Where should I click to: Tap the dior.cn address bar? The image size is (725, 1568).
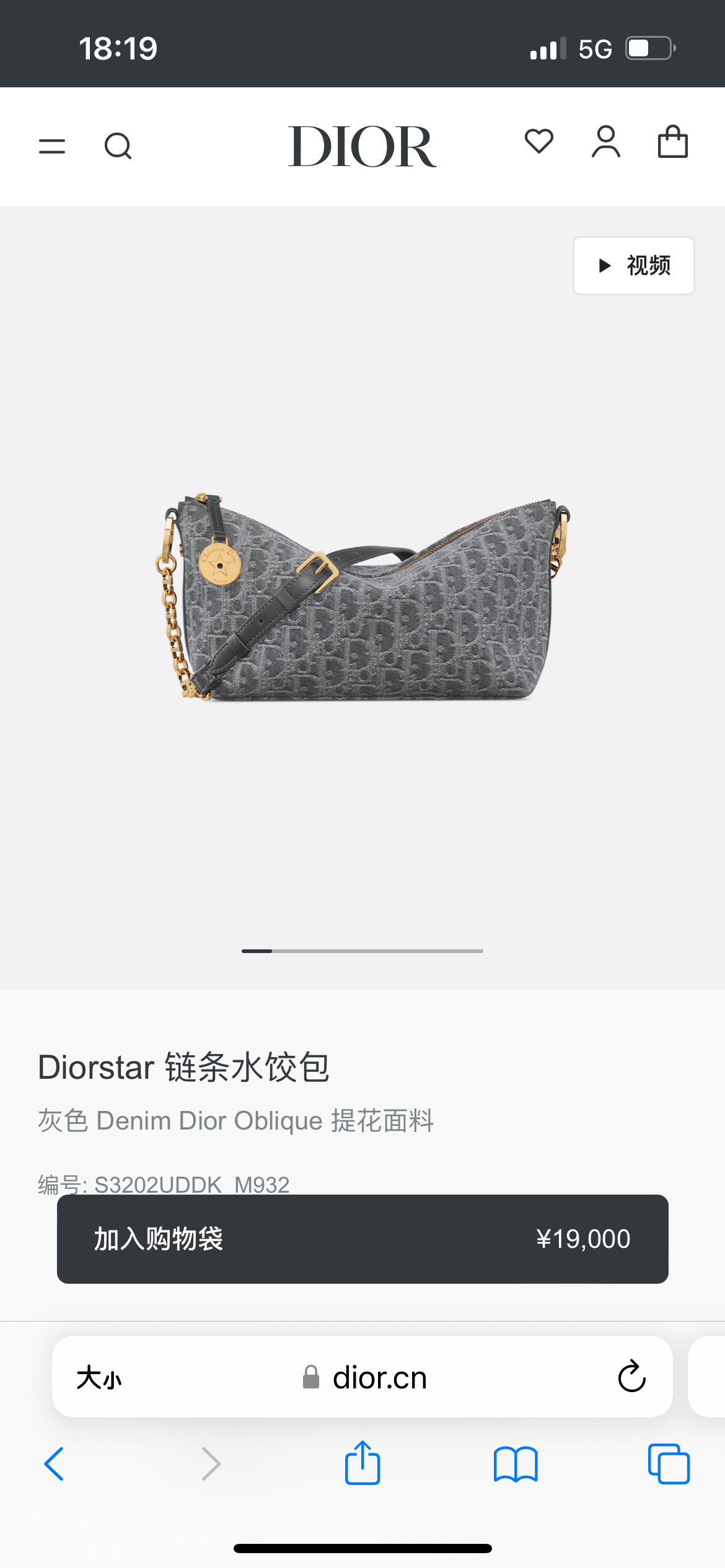click(x=378, y=1379)
